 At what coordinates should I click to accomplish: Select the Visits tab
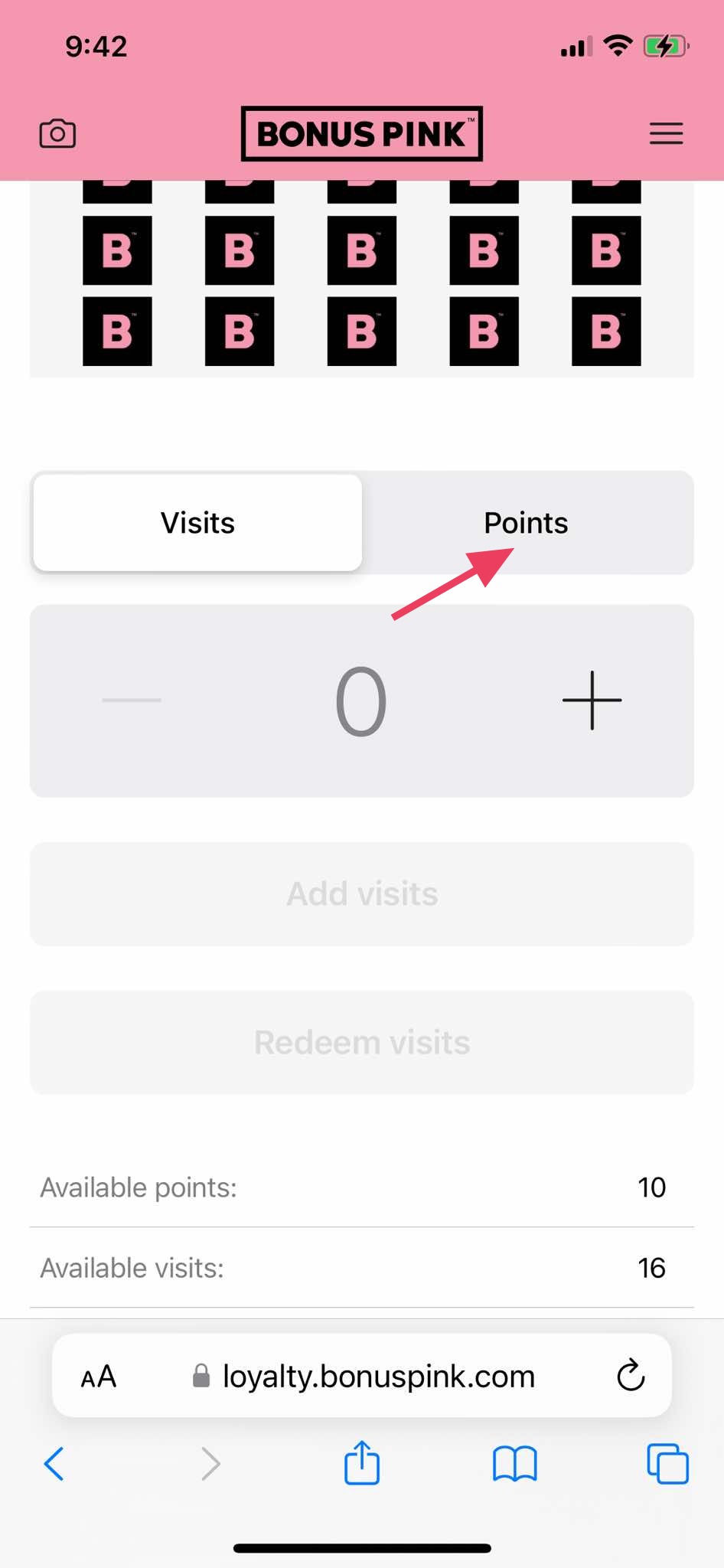[197, 523]
